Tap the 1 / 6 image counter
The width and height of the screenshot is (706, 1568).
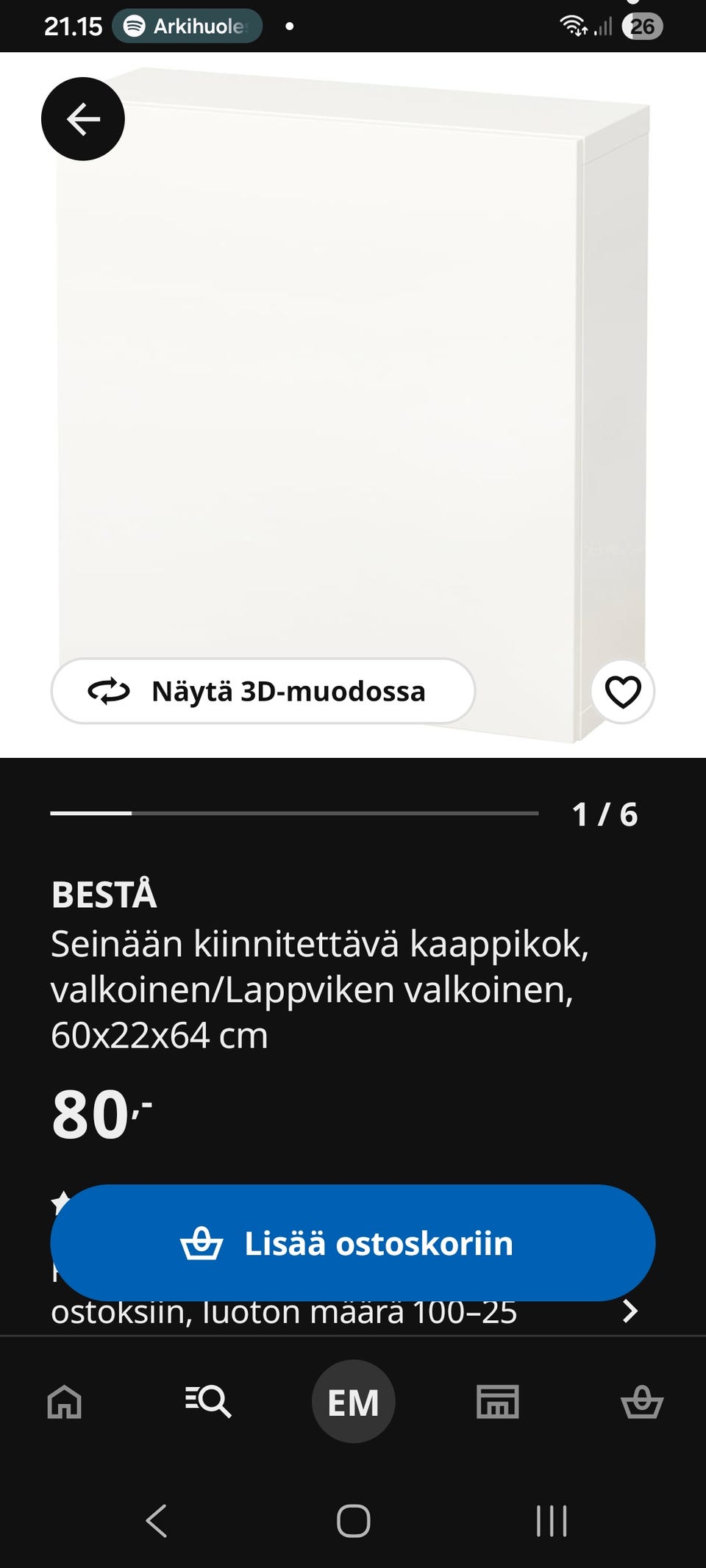click(x=605, y=813)
